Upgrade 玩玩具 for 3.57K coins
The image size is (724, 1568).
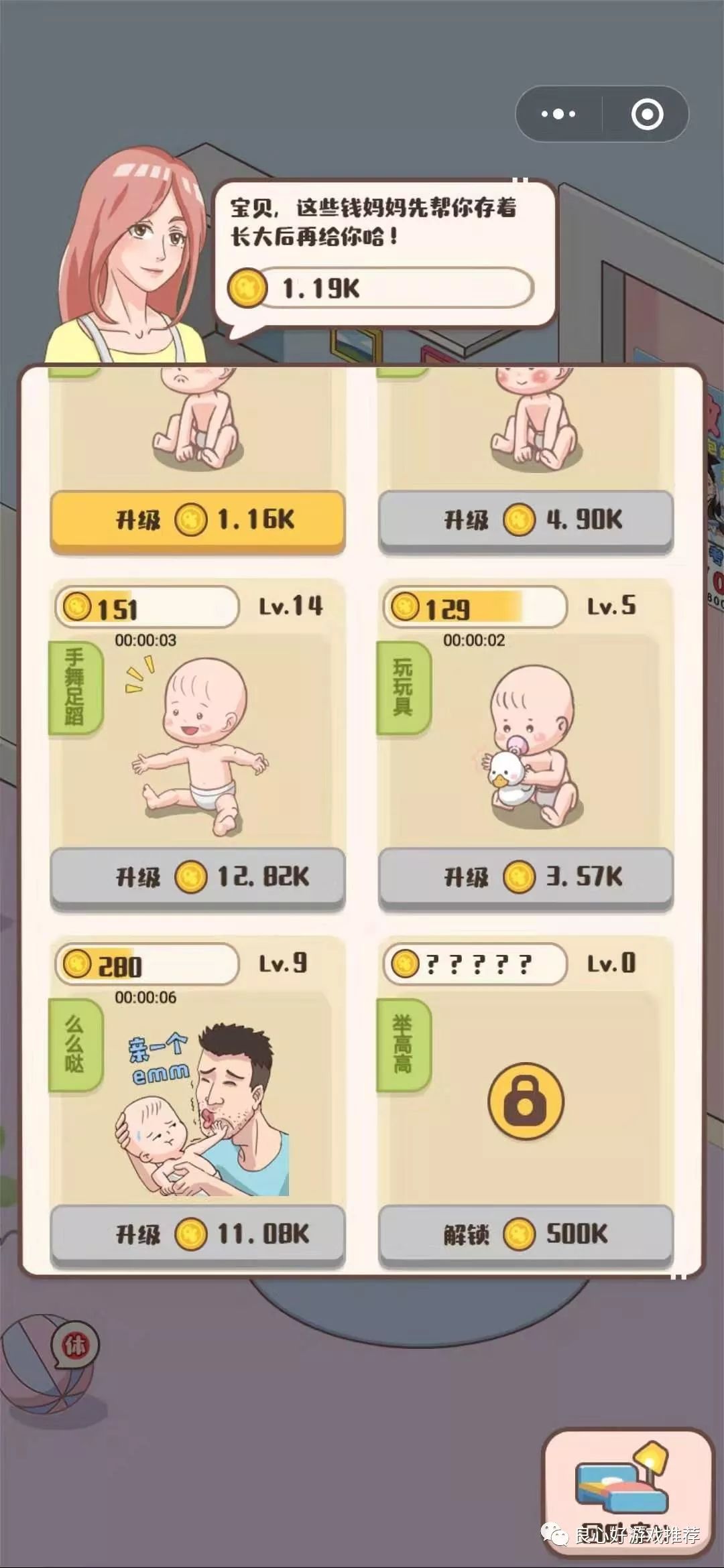pyautogui.click(x=526, y=877)
